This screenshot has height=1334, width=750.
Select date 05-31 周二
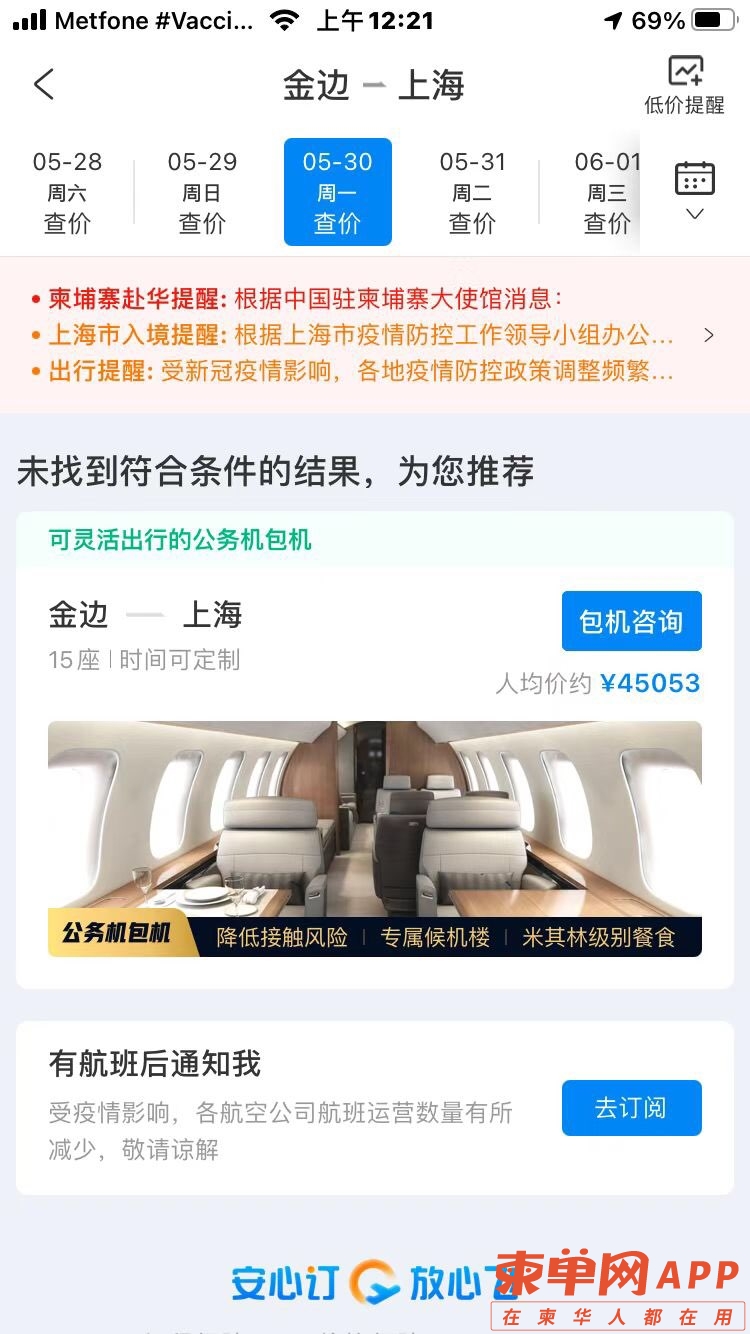pos(473,192)
